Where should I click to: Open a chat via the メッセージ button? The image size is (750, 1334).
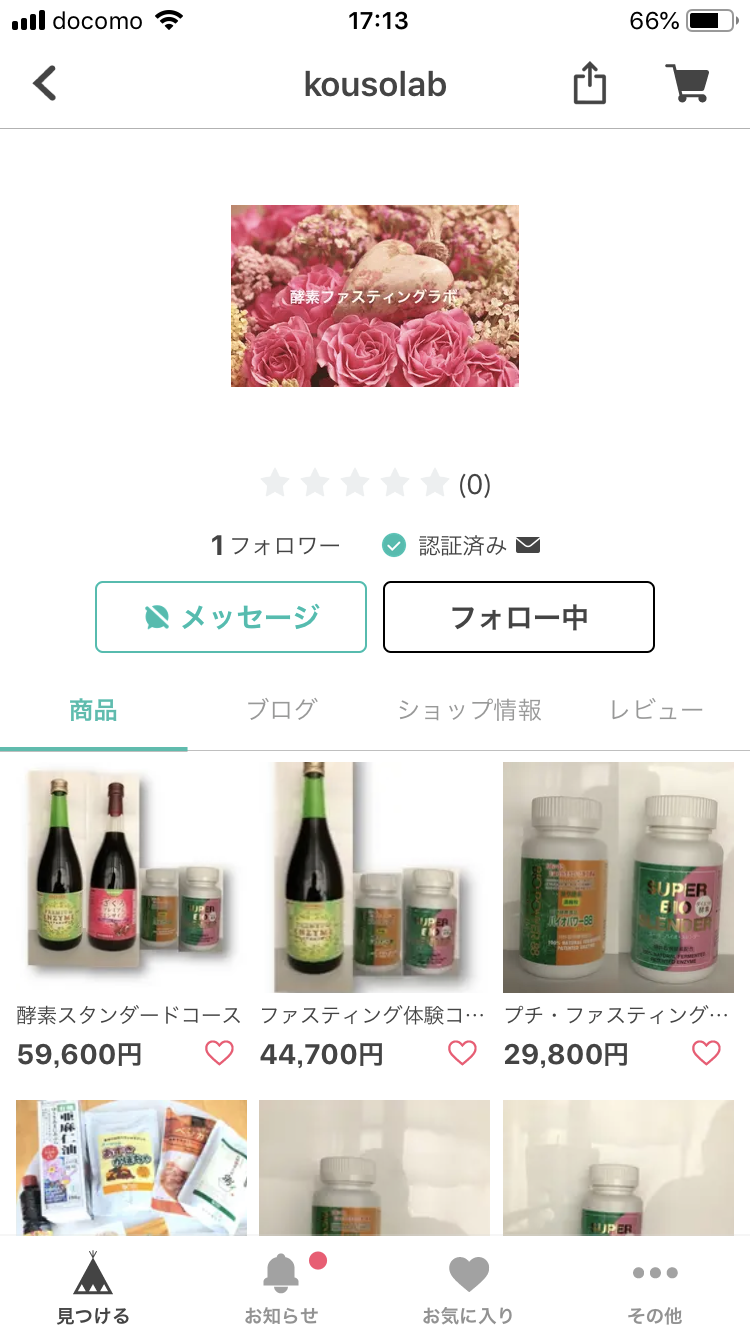pos(231,617)
